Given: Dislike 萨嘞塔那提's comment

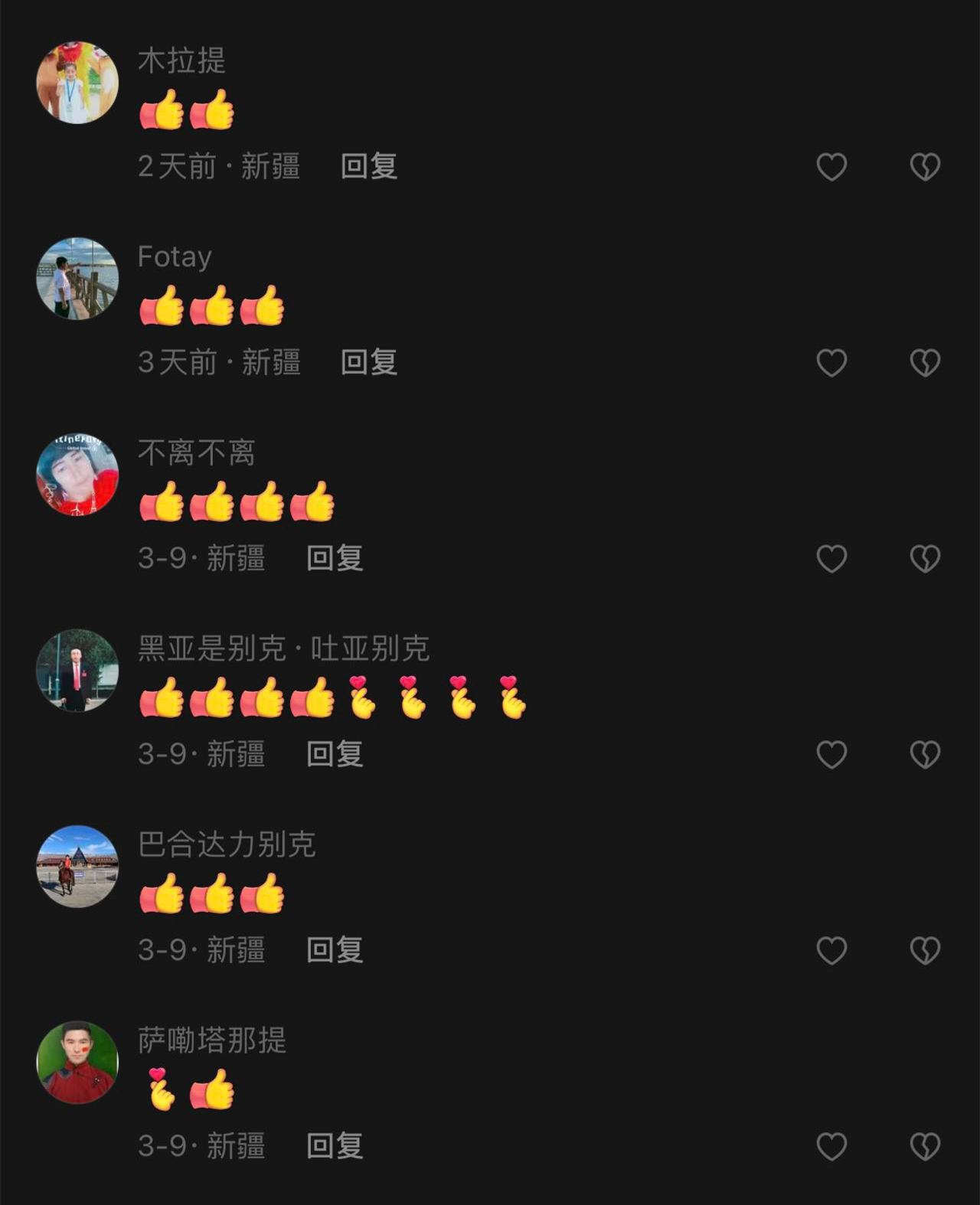Looking at the screenshot, I should point(925,1147).
